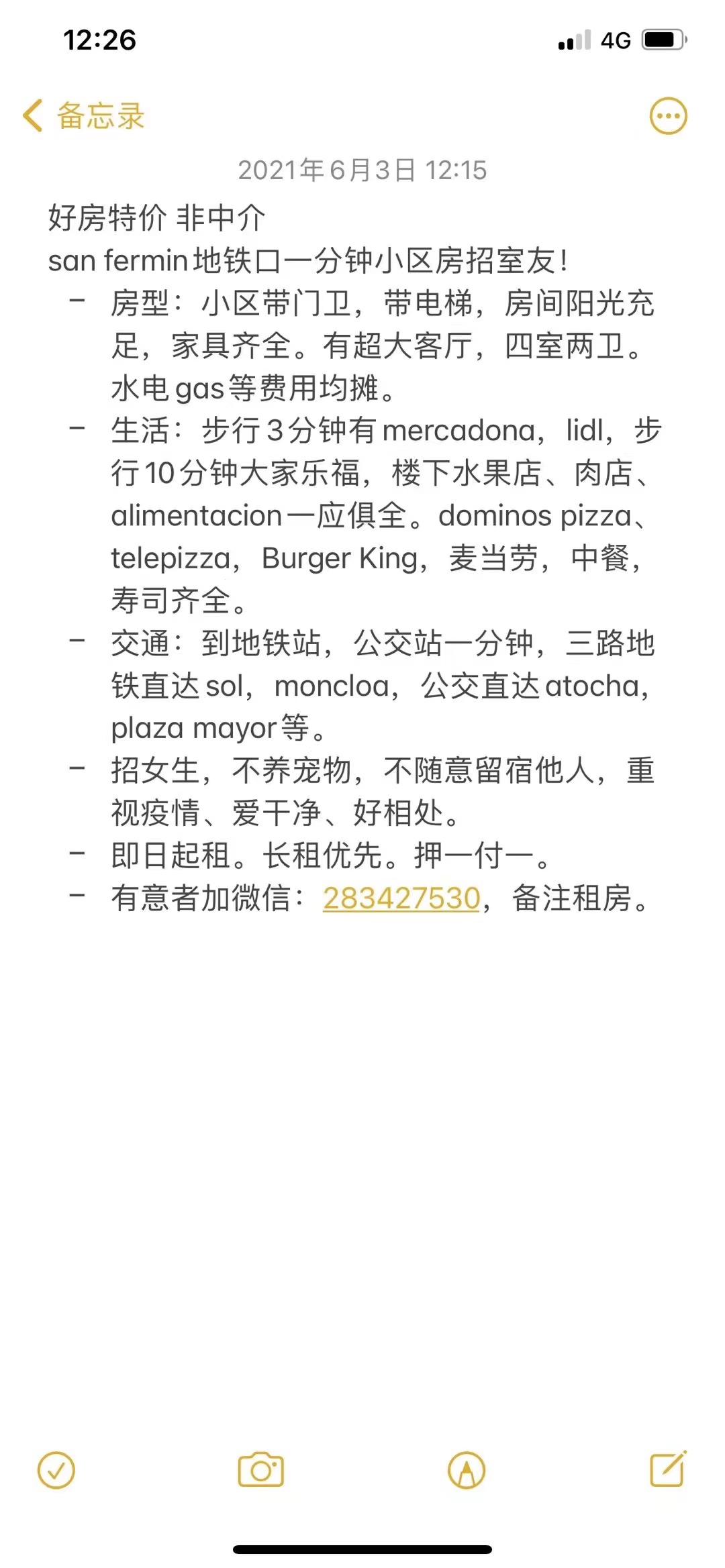Go back to 备忘录 notes list

(x=83, y=116)
